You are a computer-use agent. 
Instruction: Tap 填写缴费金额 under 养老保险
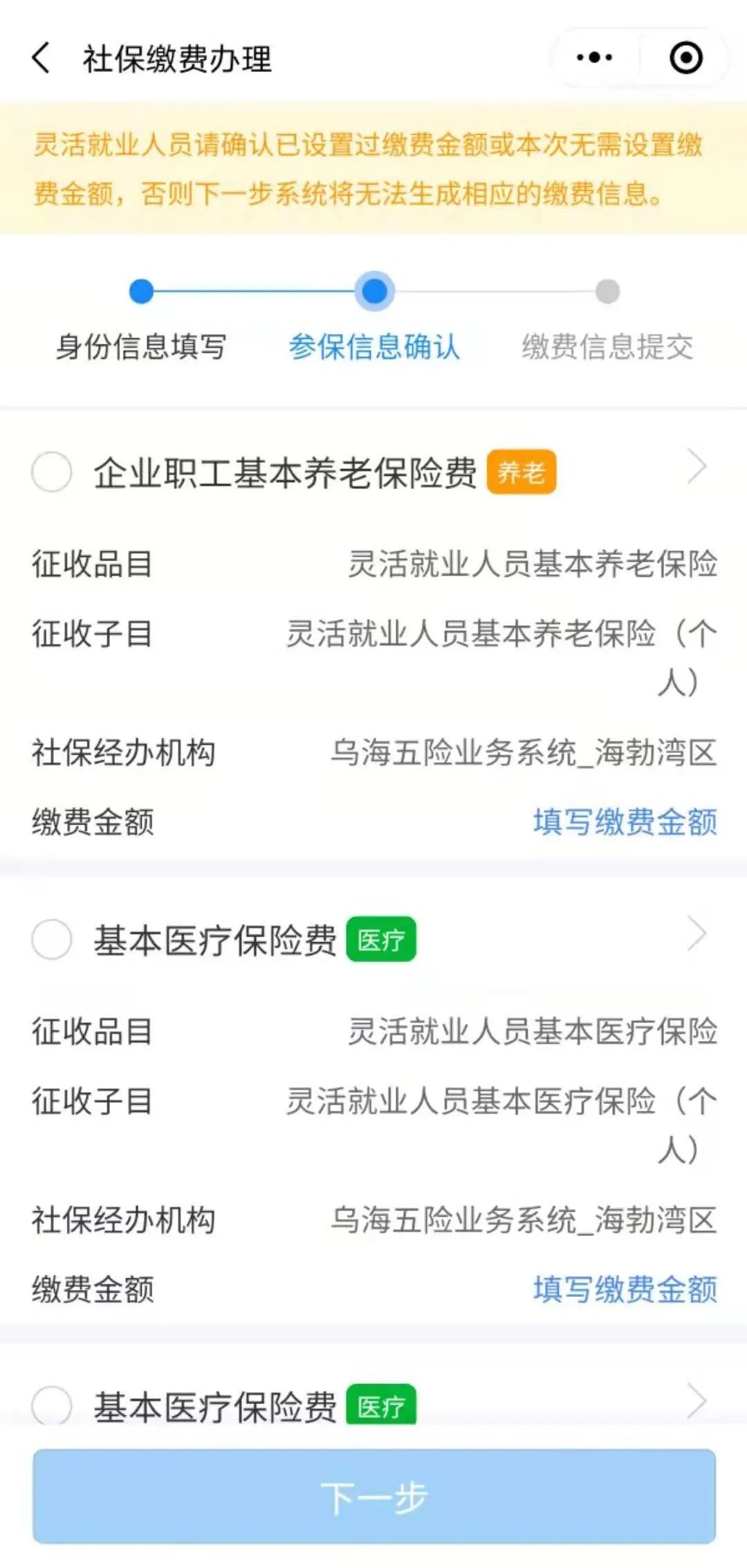625,822
